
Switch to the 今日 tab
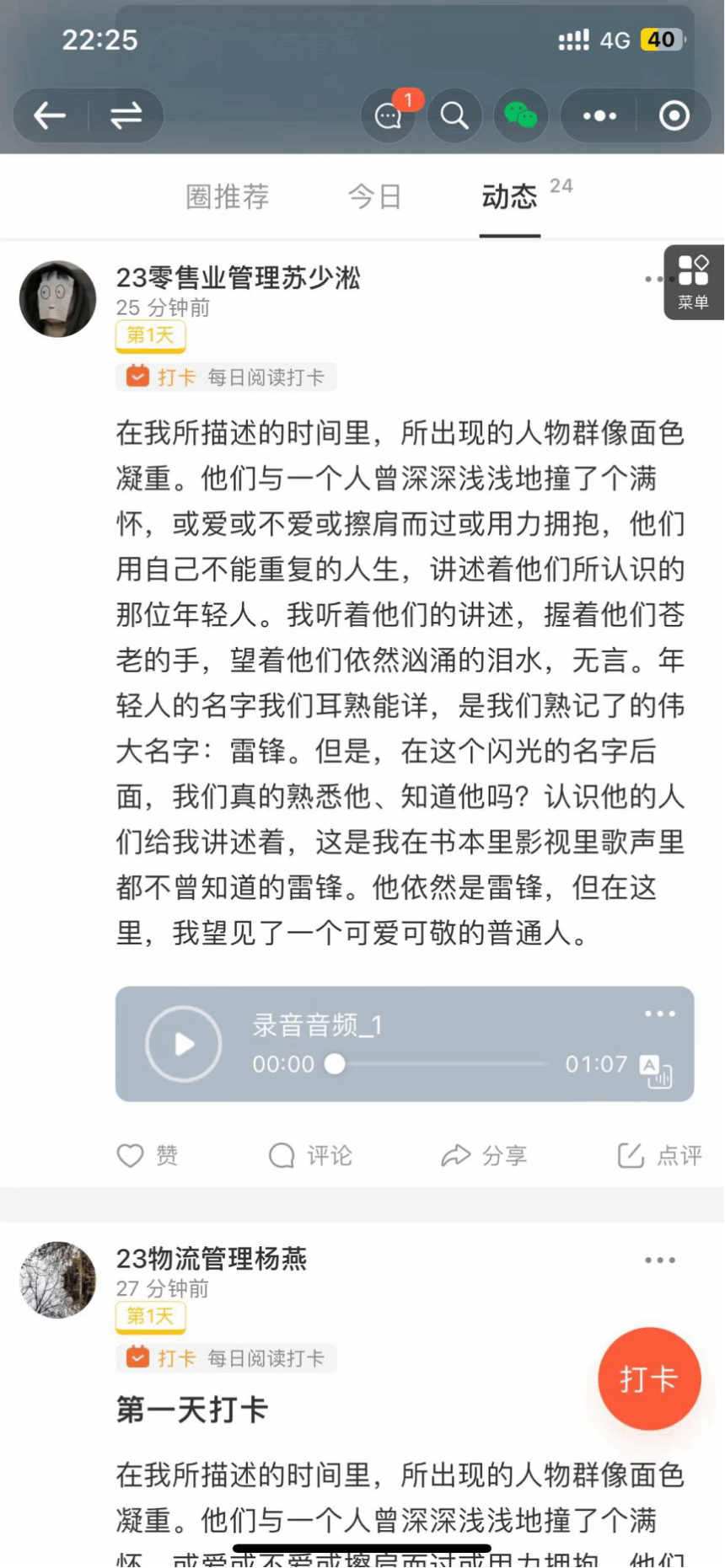coord(374,197)
